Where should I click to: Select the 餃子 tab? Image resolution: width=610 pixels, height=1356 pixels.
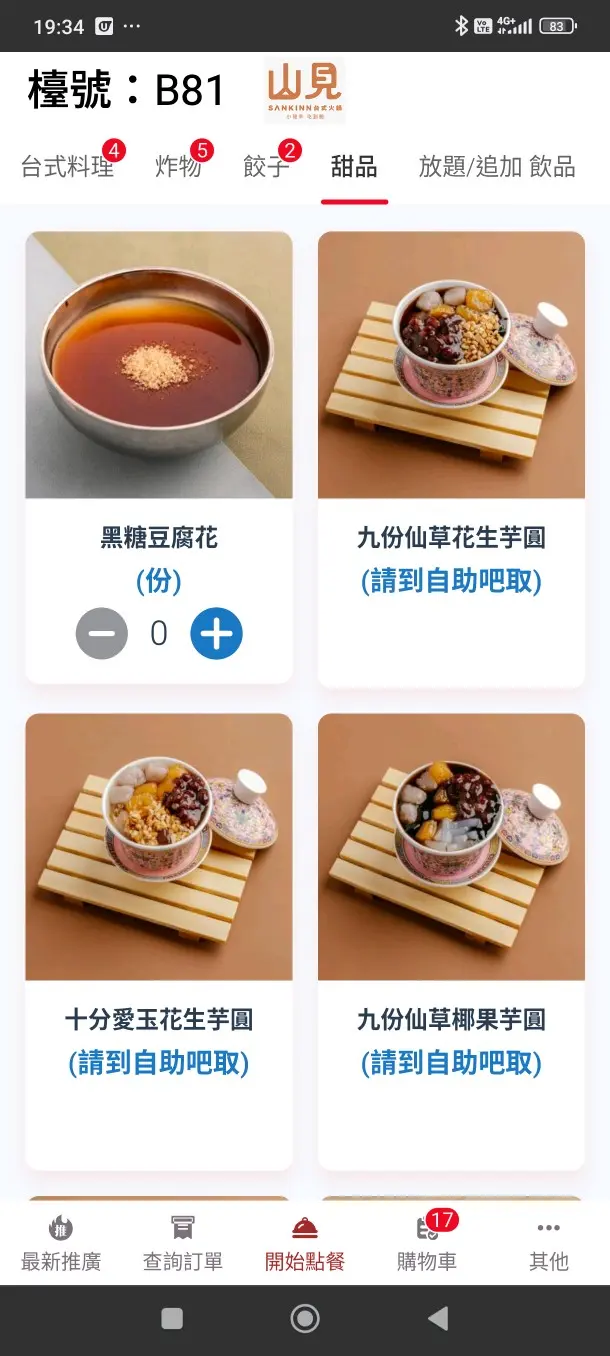click(x=266, y=167)
